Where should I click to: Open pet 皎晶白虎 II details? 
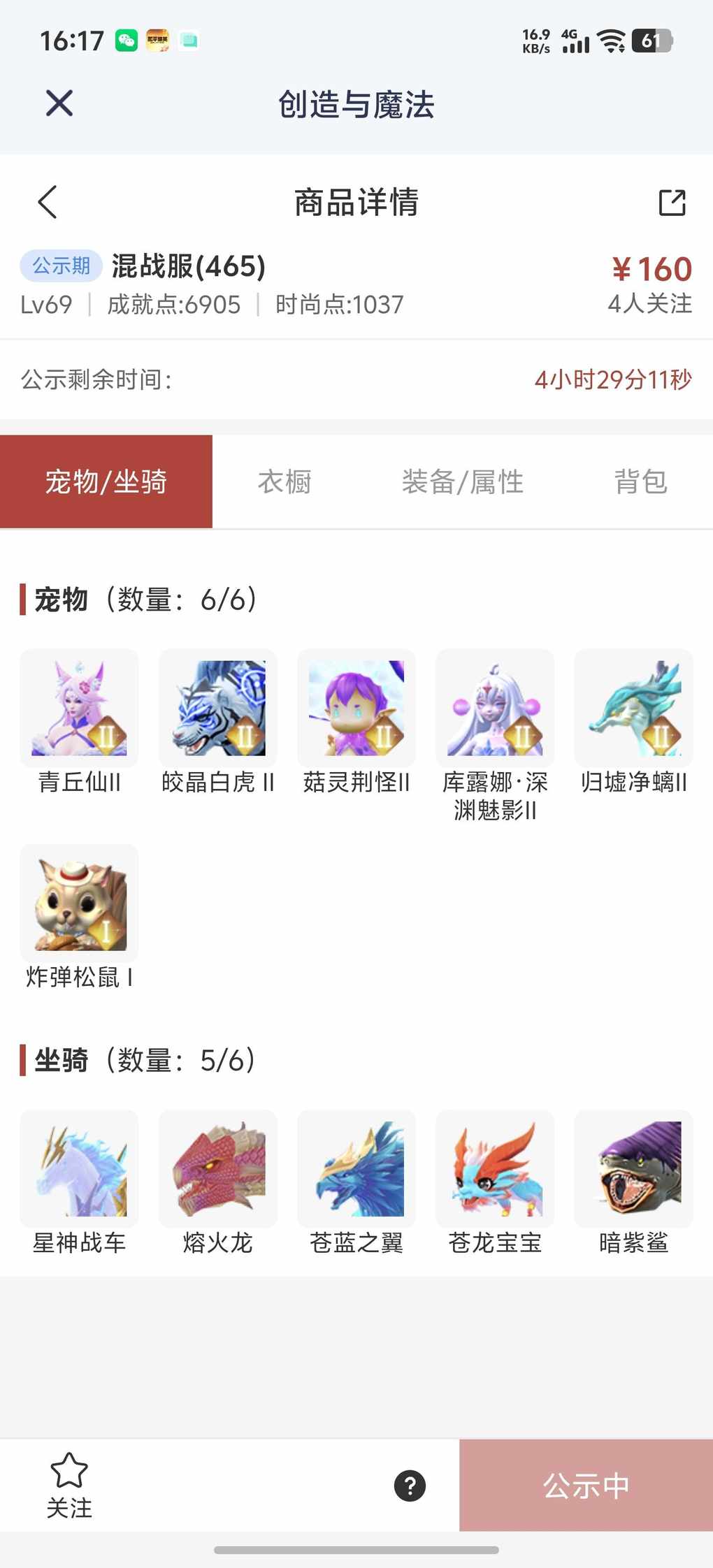[x=218, y=709]
